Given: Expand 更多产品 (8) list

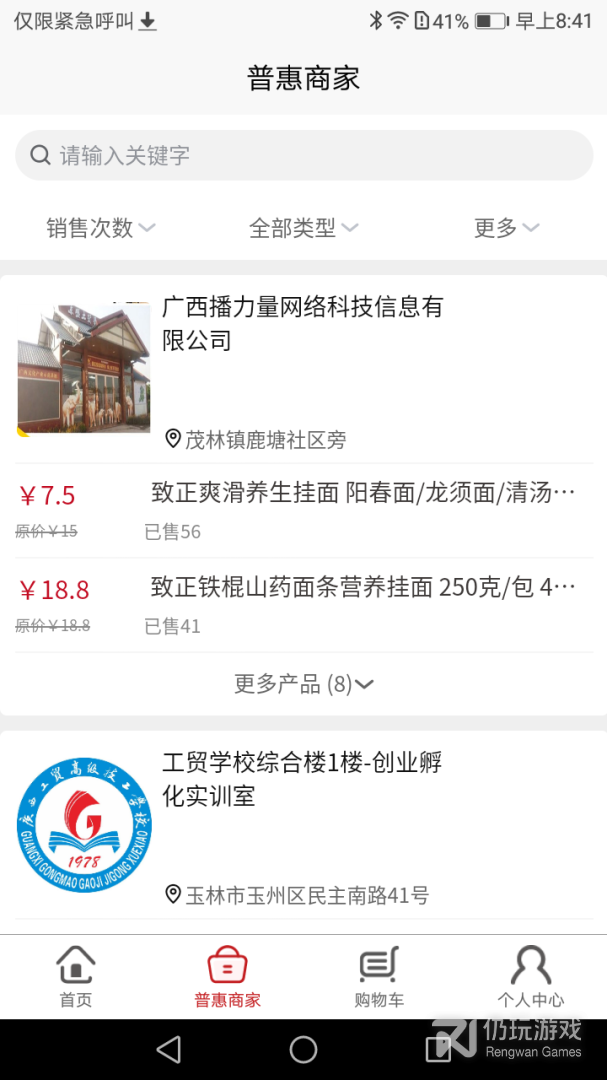Looking at the screenshot, I should (303, 684).
